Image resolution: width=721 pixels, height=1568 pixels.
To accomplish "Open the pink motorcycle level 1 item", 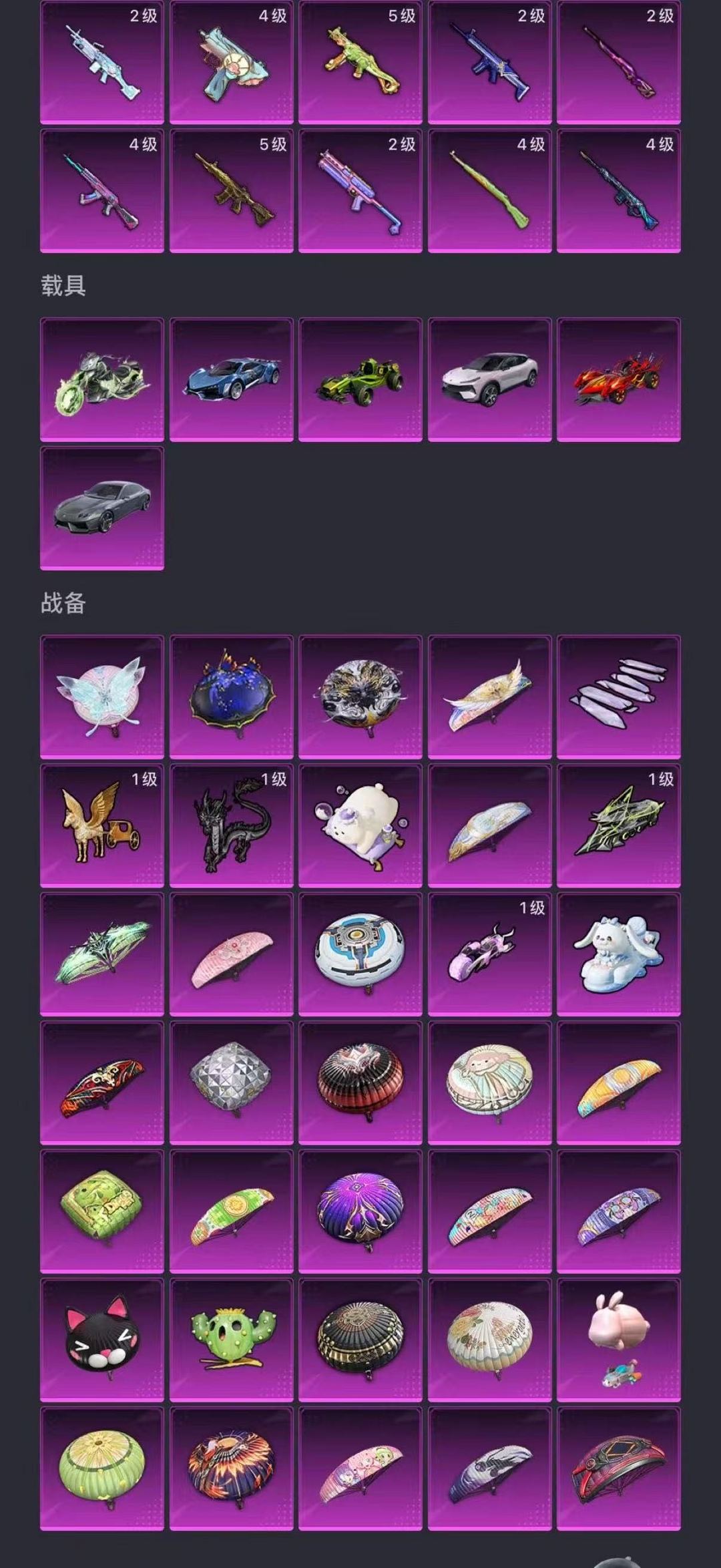I will click(x=490, y=954).
